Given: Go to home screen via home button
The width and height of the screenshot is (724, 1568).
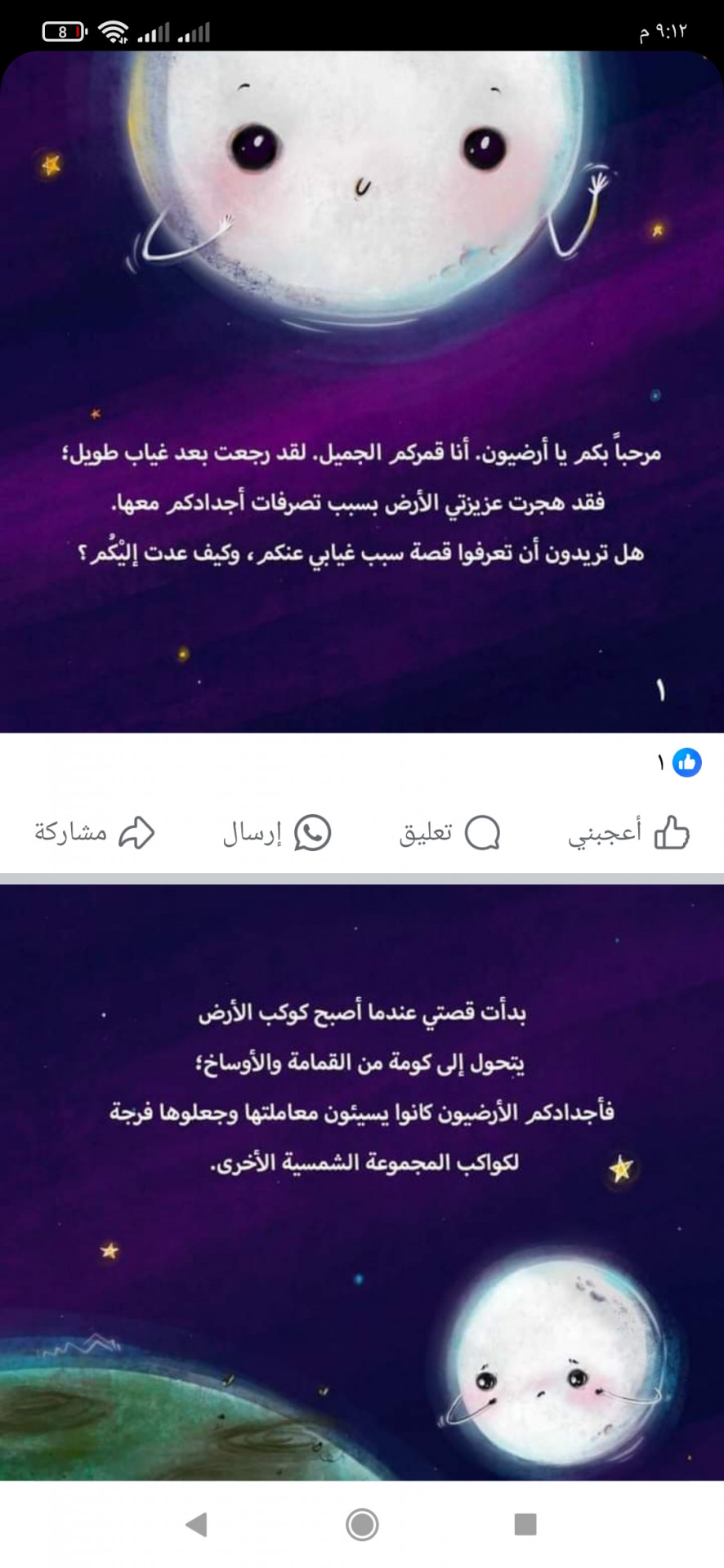Looking at the screenshot, I should [362, 1524].
